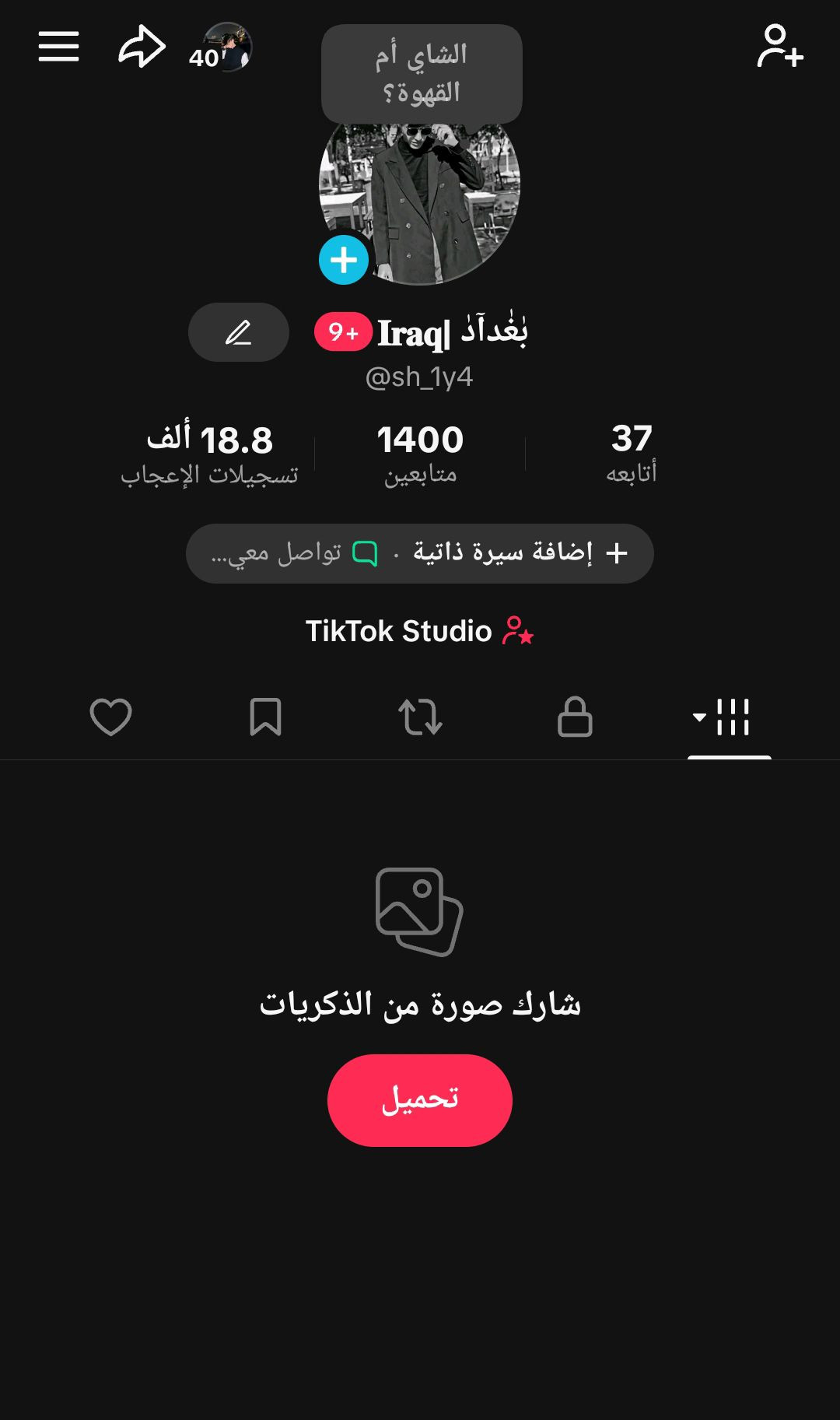View the 1400 followers list
This screenshot has height=1420, width=840.
[420, 452]
